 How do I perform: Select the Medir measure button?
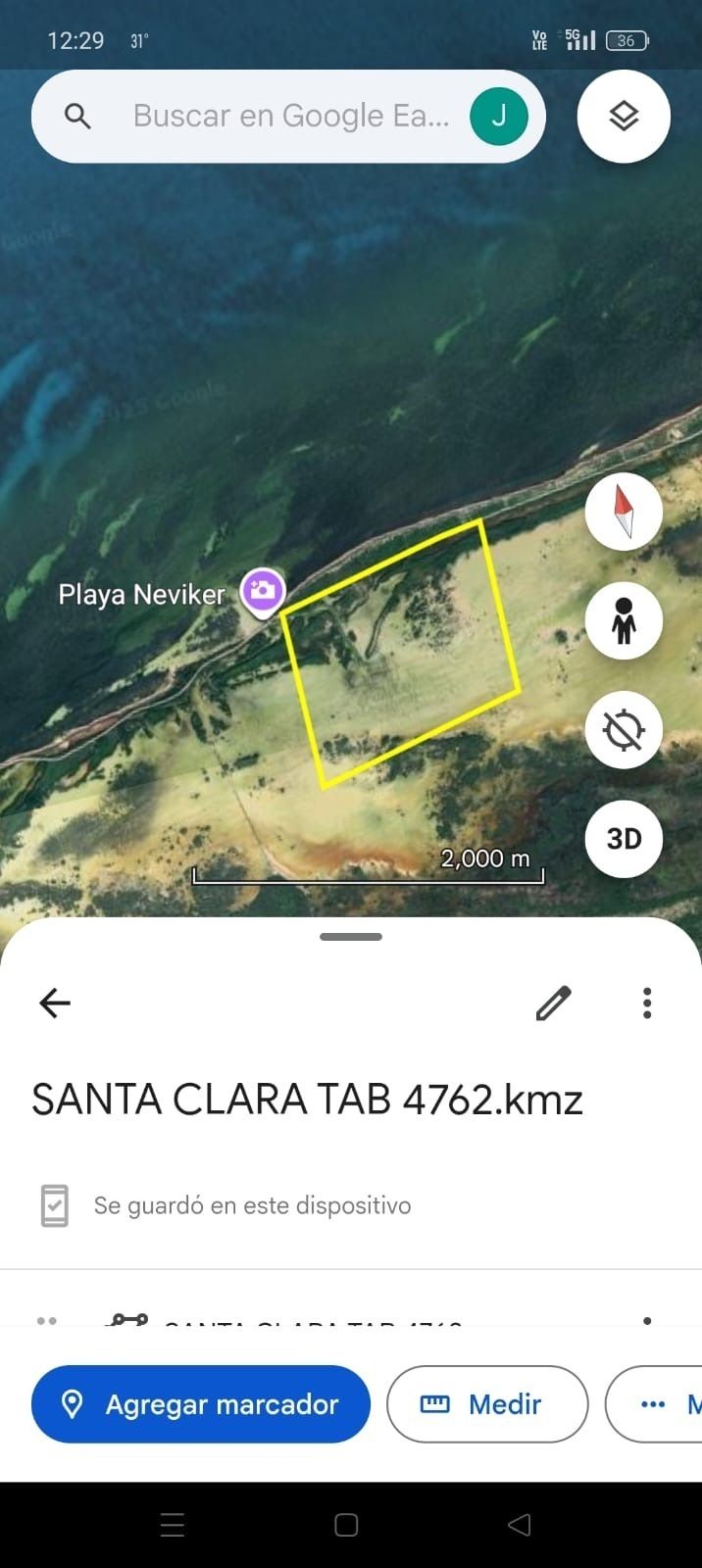click(x=487, y=1404)
